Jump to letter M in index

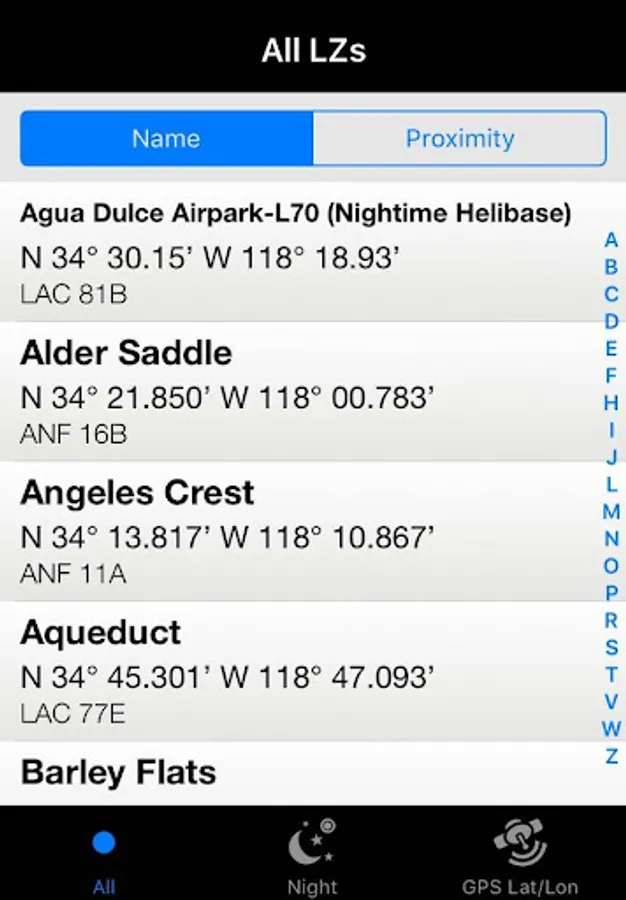click(x=612, y=512)
